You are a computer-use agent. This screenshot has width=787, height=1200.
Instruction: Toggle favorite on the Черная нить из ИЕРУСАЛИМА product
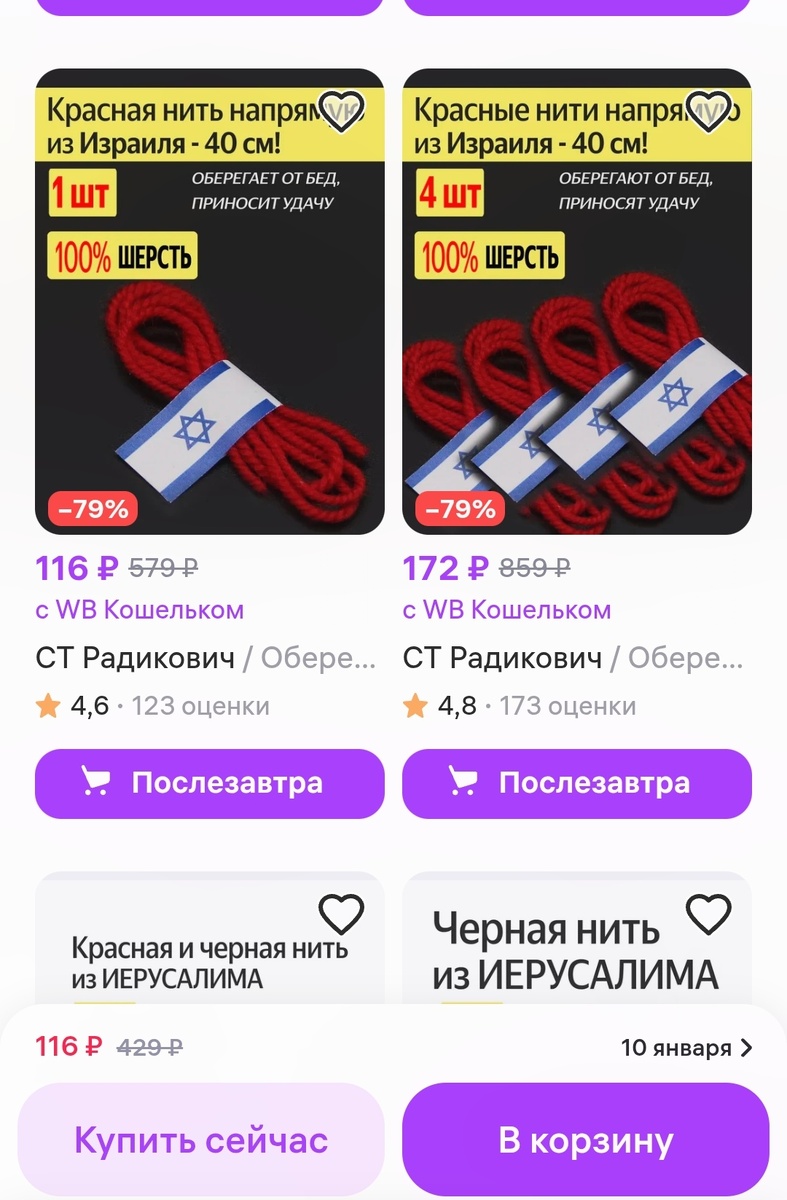(x=709, y=913)
